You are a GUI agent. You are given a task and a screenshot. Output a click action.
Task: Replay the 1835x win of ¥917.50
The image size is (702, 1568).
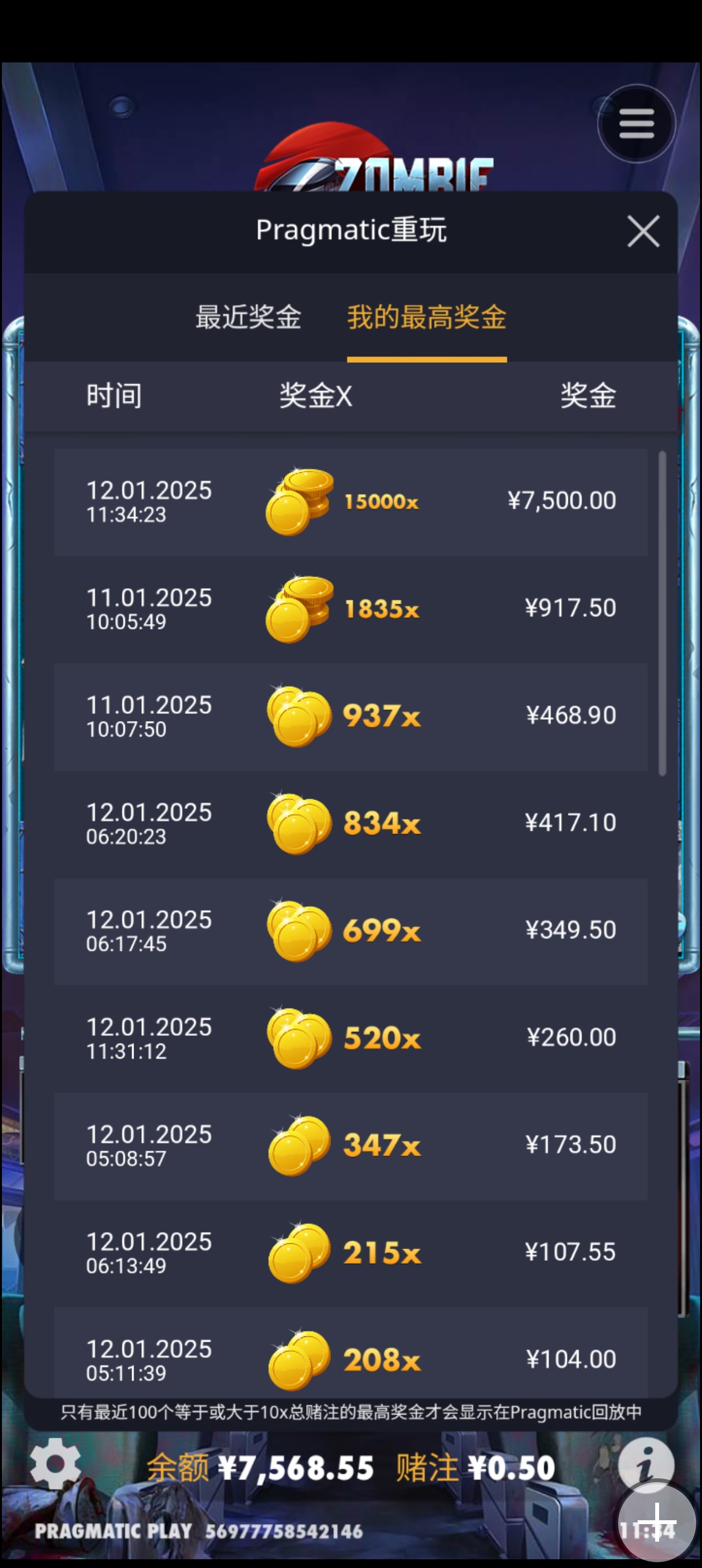[x=351, y=609]
